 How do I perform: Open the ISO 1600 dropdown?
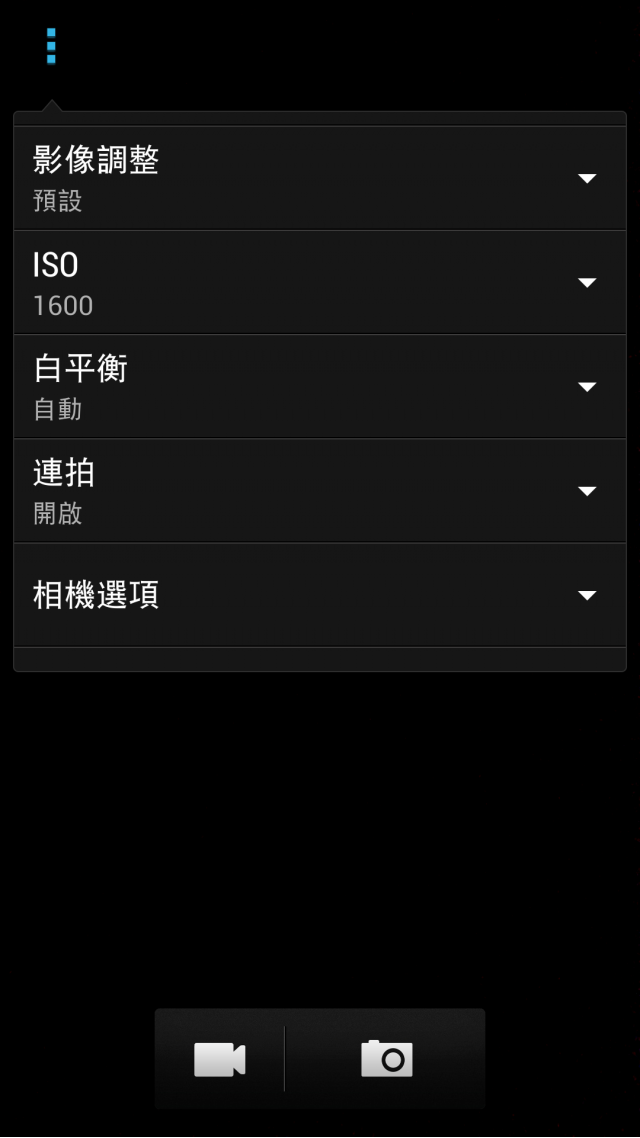pyautogui.click(x=319, y=283)
